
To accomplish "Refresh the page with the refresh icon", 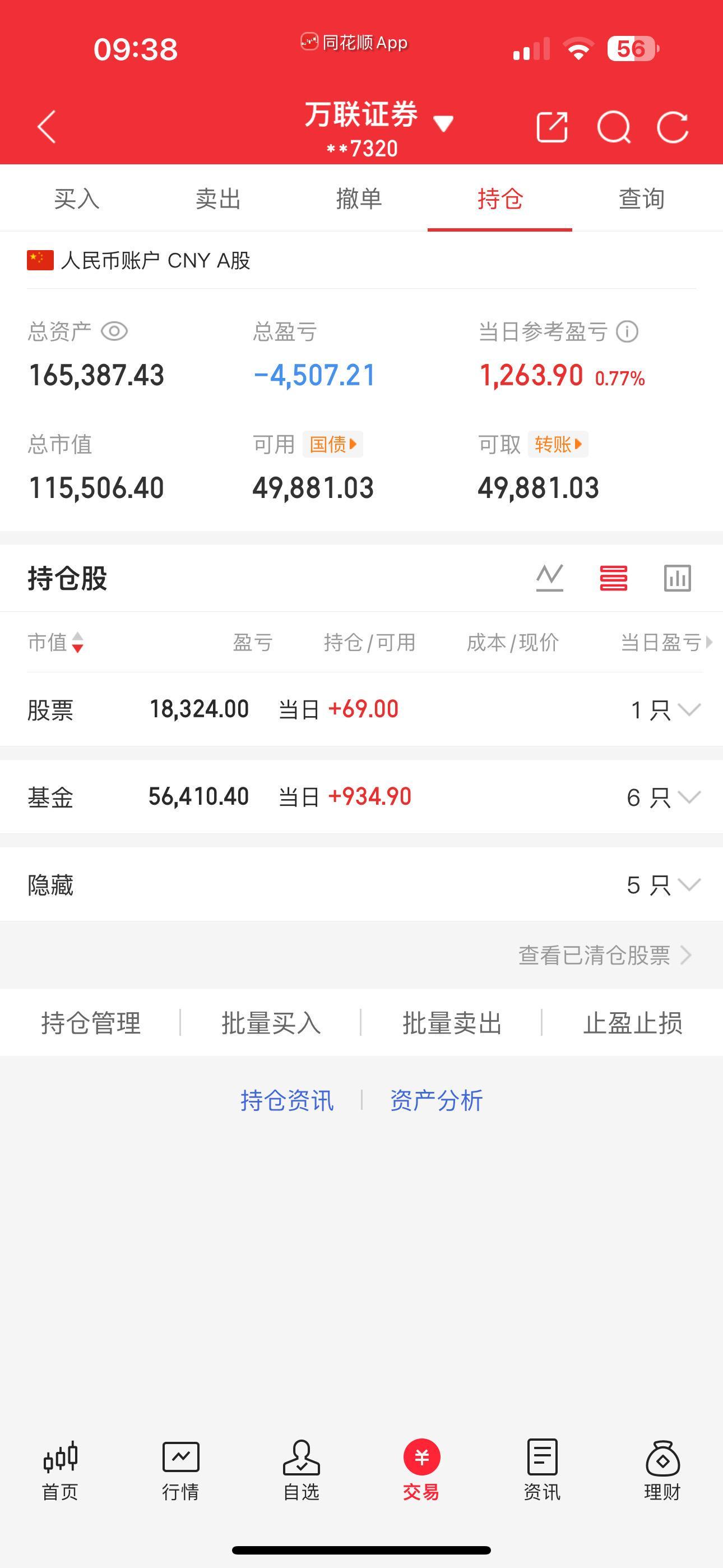I will coord(675,126).
